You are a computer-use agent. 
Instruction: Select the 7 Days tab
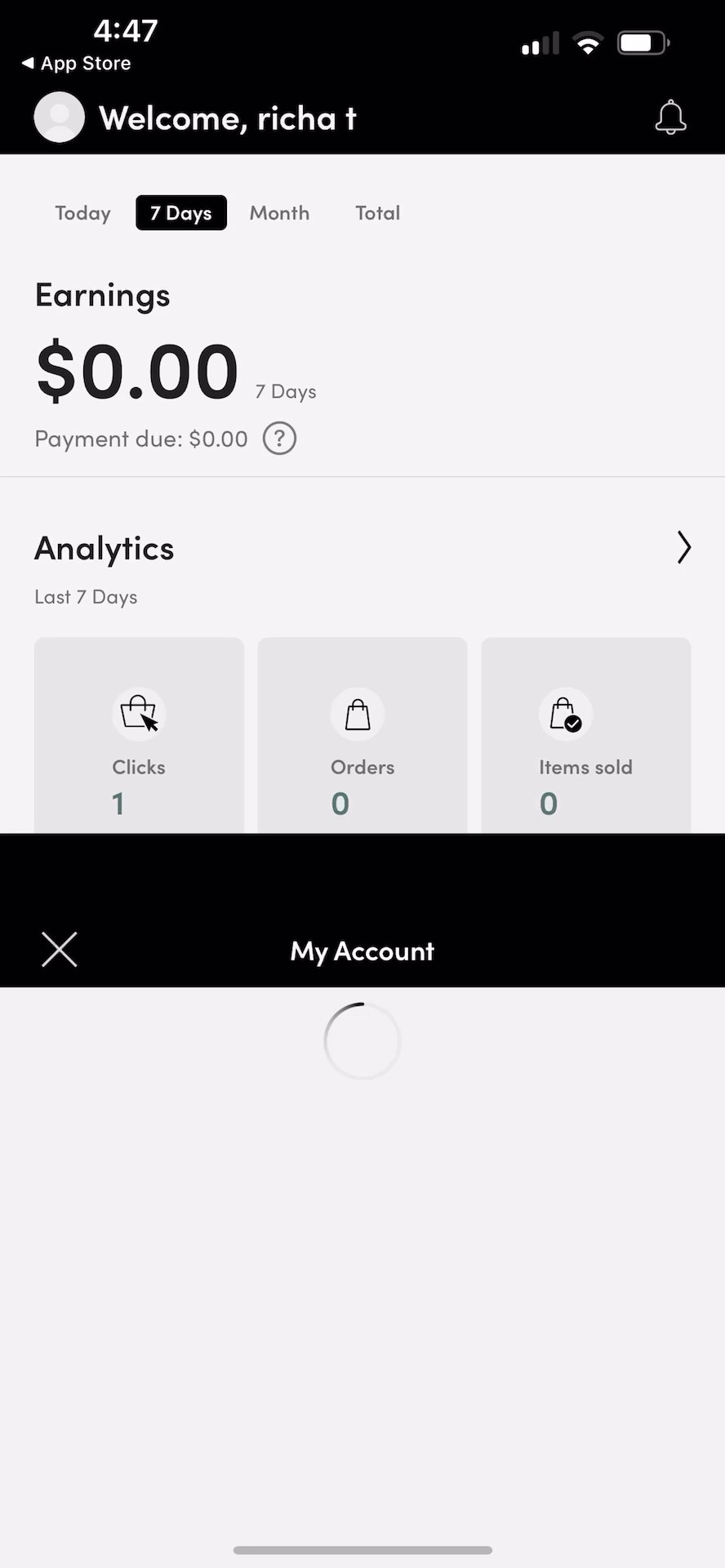click(181, 213)
